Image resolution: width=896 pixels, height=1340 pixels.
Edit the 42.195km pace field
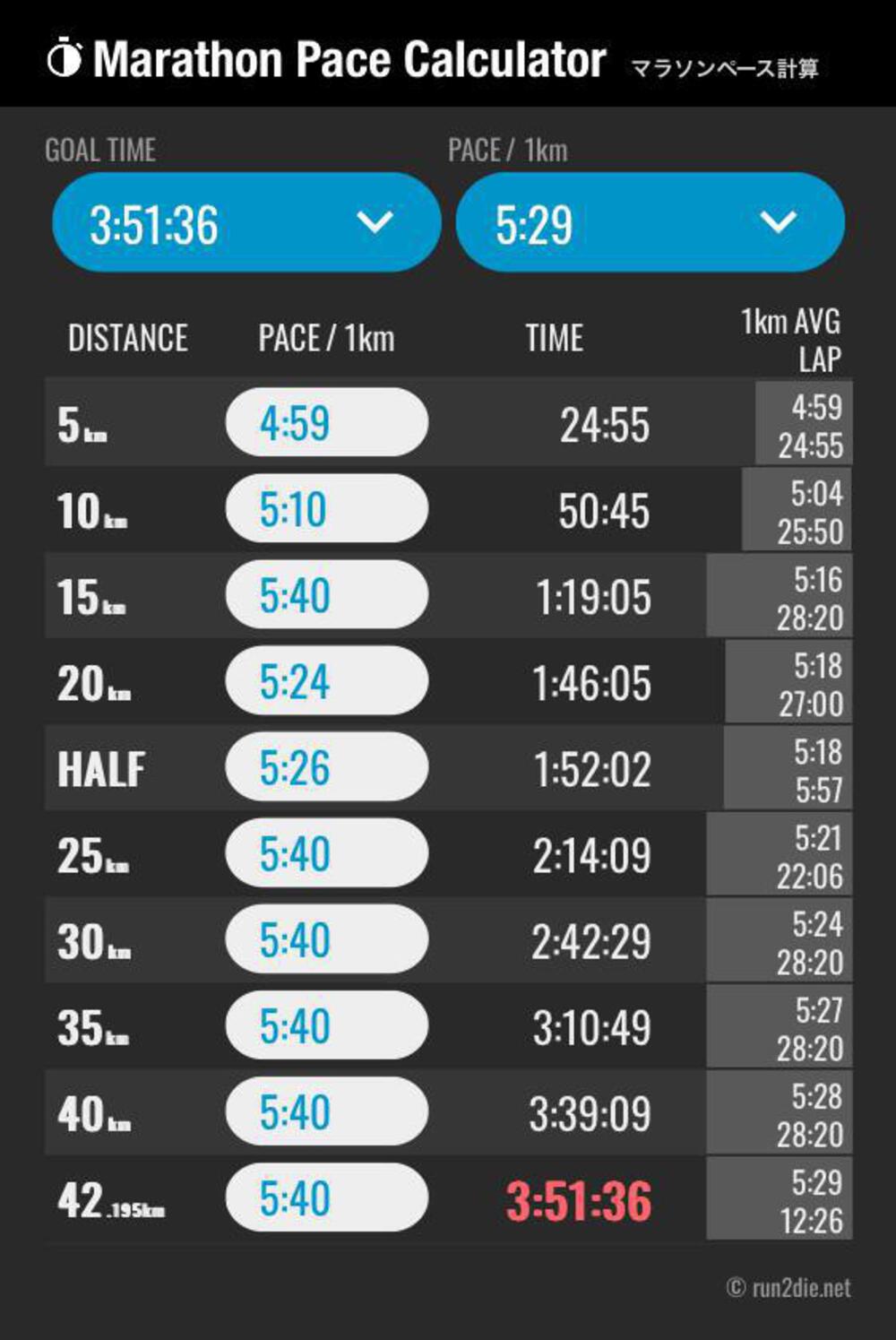(x=326, y=1197)
